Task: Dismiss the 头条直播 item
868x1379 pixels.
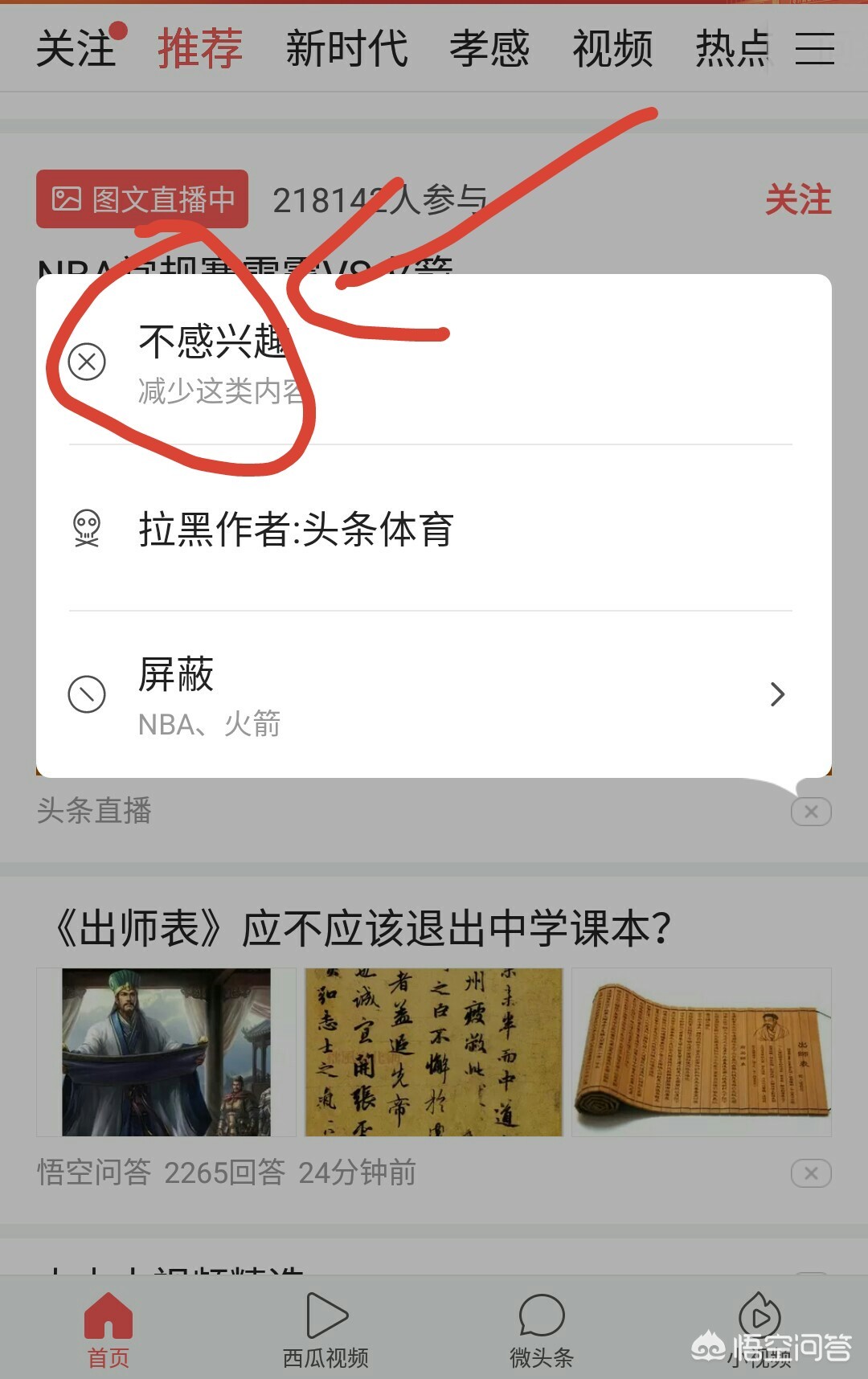Action: pos(811,812)
